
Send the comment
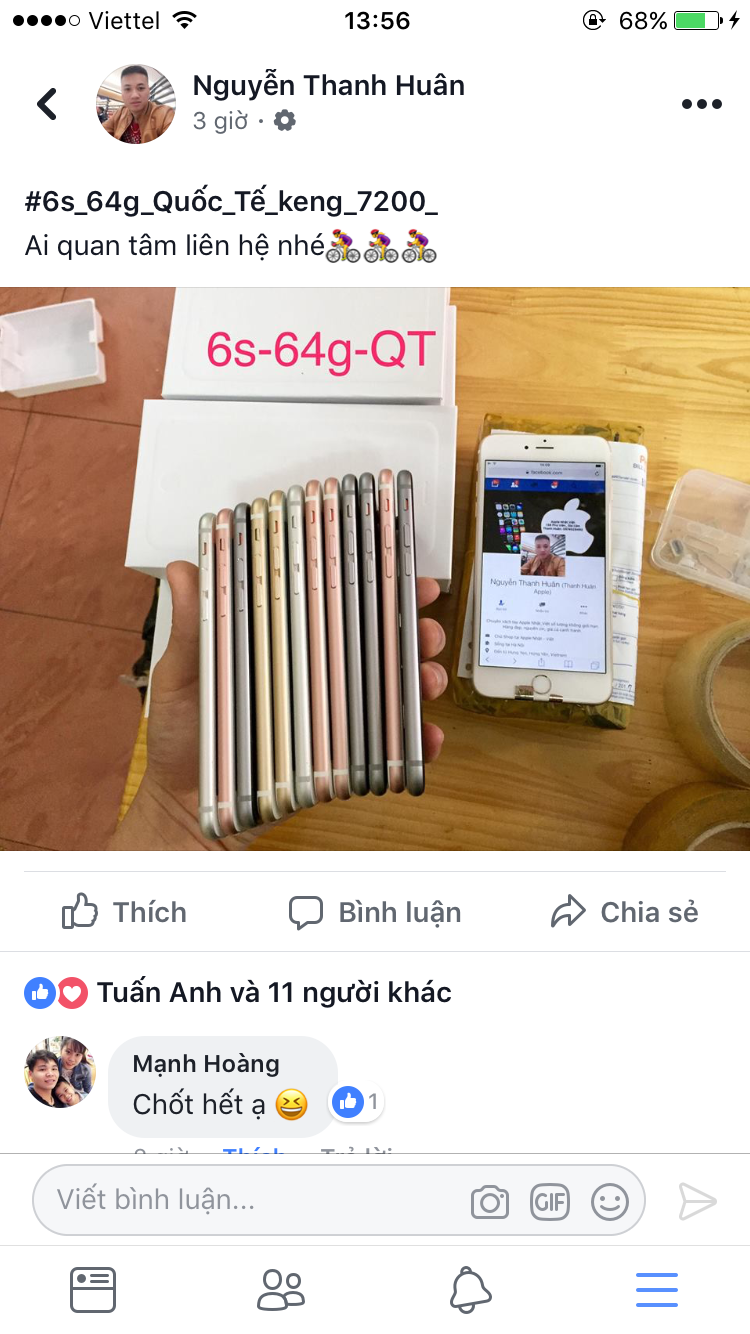(x=697, y=1201)
